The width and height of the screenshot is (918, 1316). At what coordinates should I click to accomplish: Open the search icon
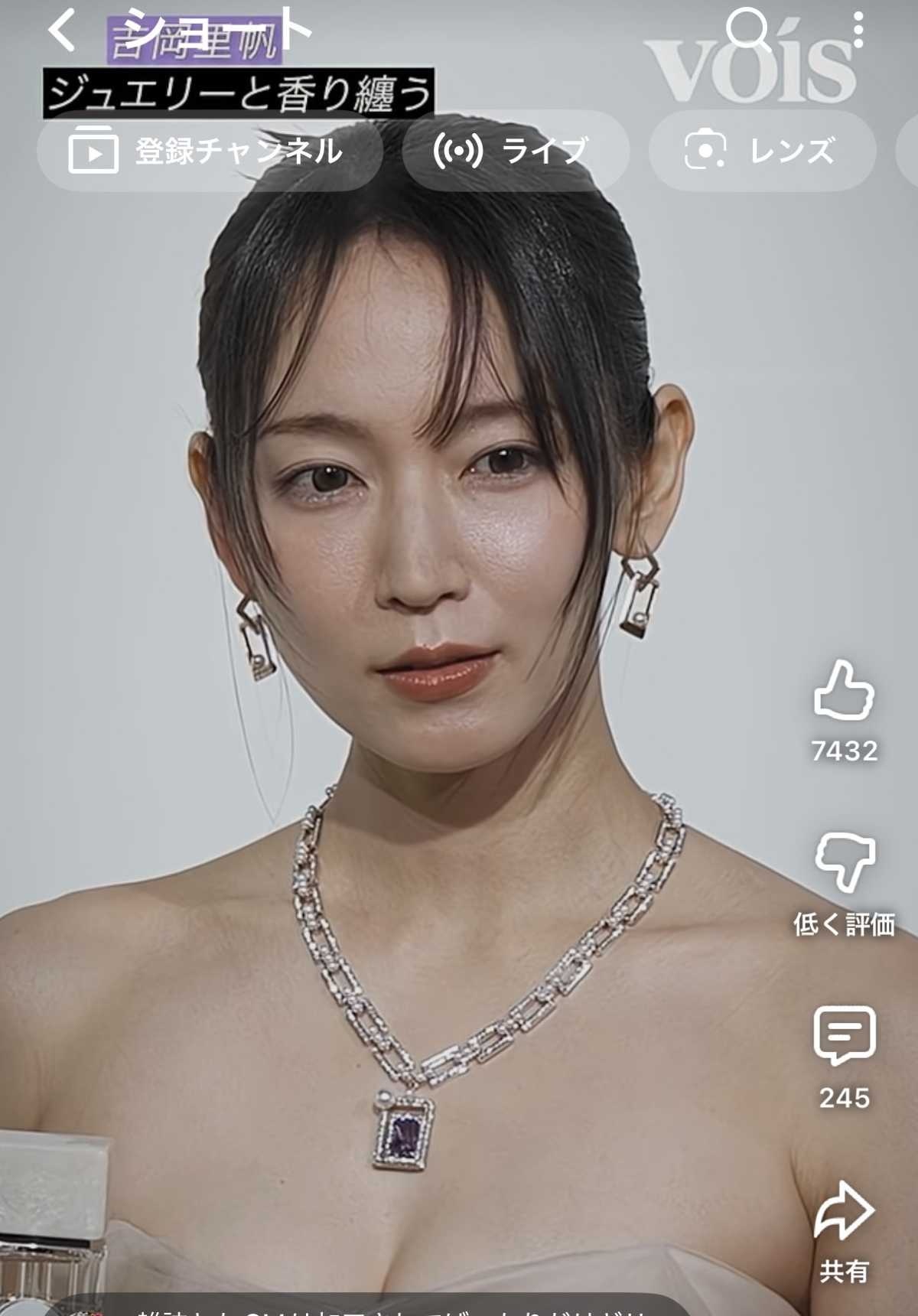tap(746, 29)
